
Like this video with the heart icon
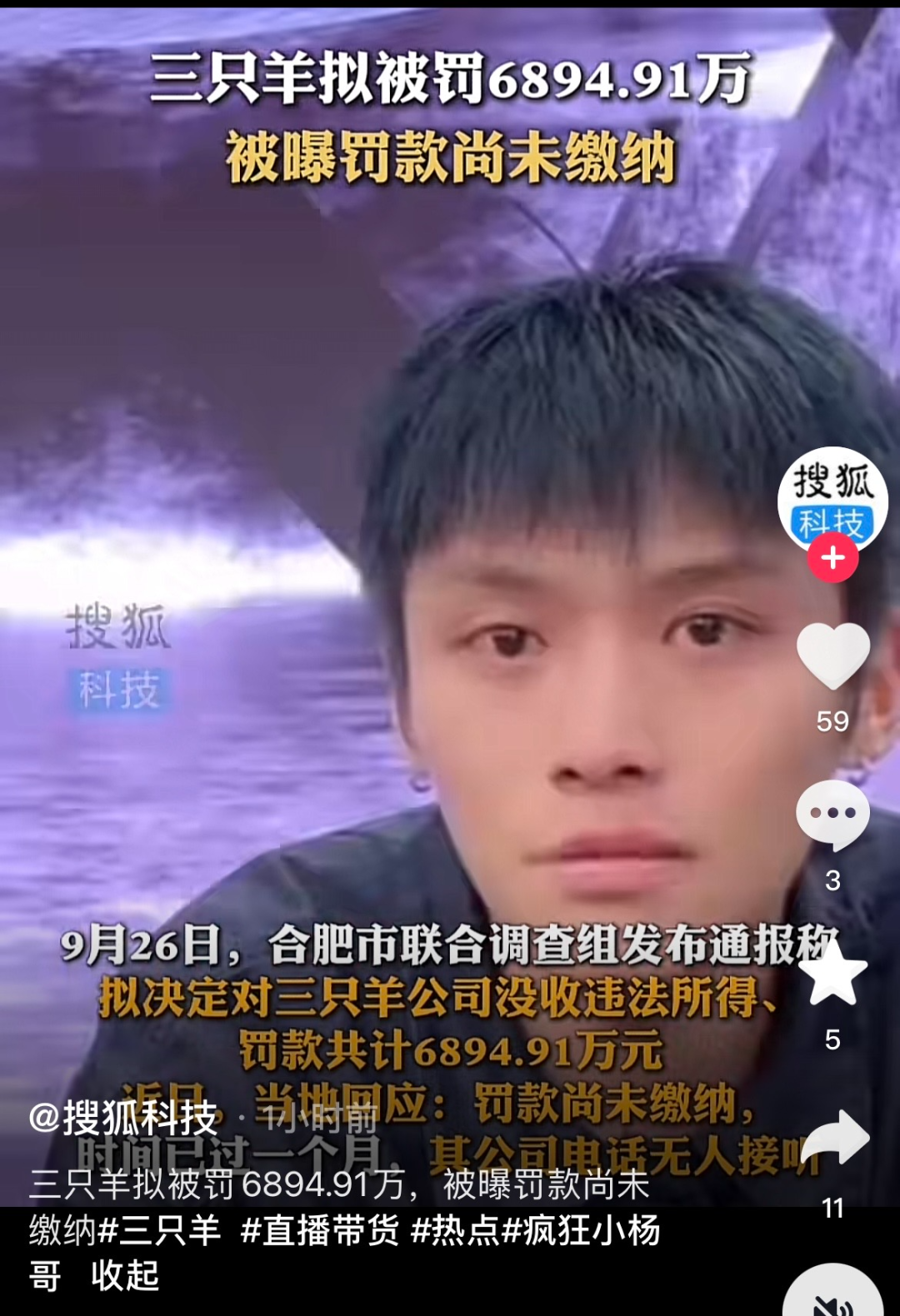click(x=832, y=656)
